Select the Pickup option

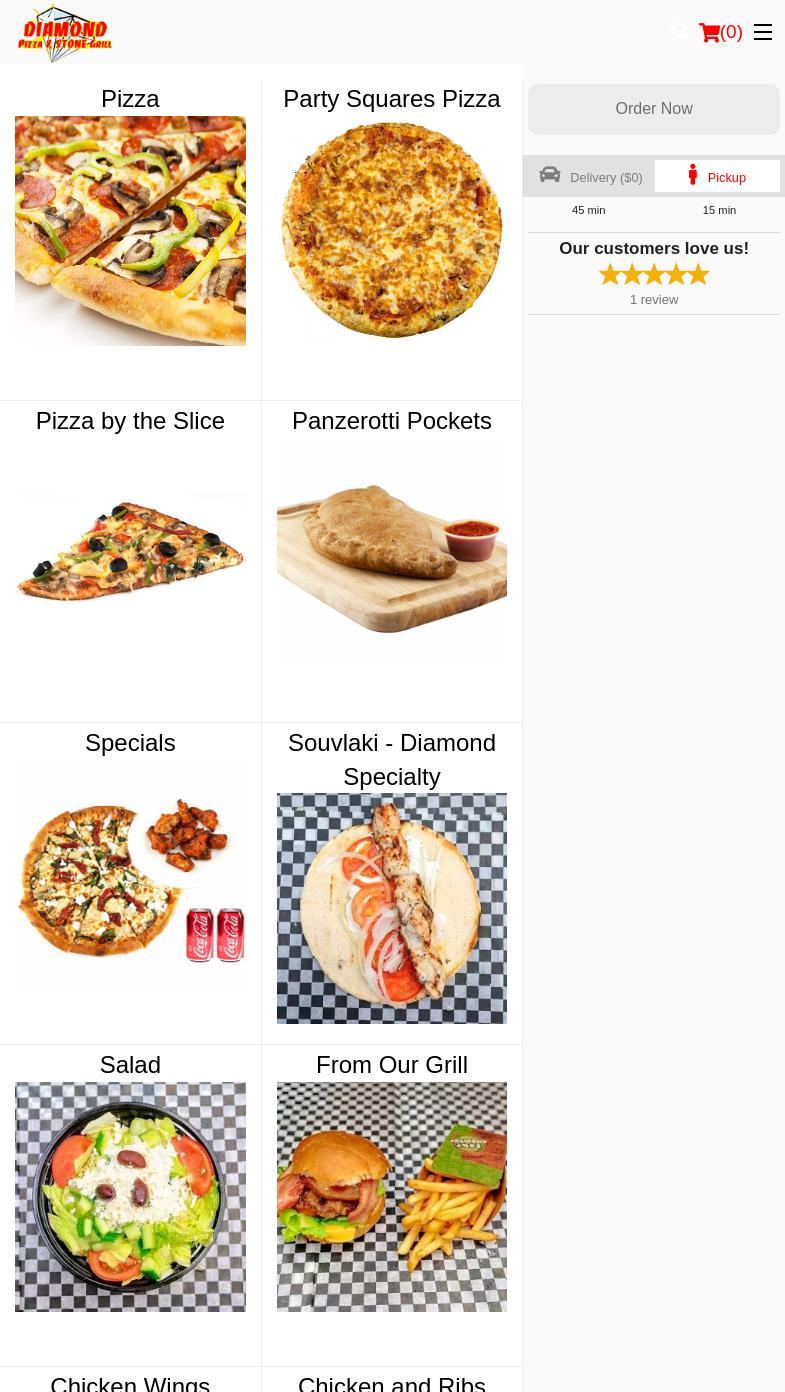pyautogui.click(x=717, y=177)
